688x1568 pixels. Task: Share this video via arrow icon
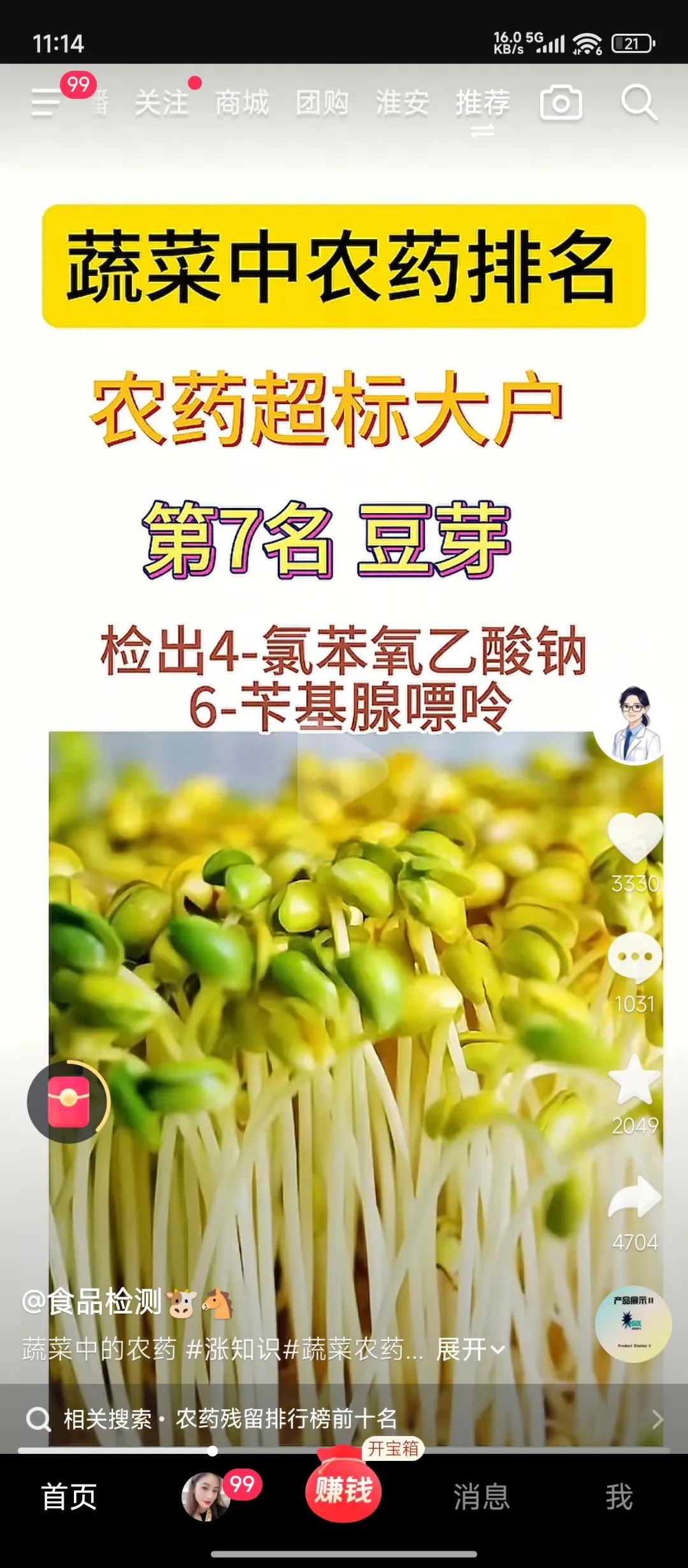(634, 1198)
